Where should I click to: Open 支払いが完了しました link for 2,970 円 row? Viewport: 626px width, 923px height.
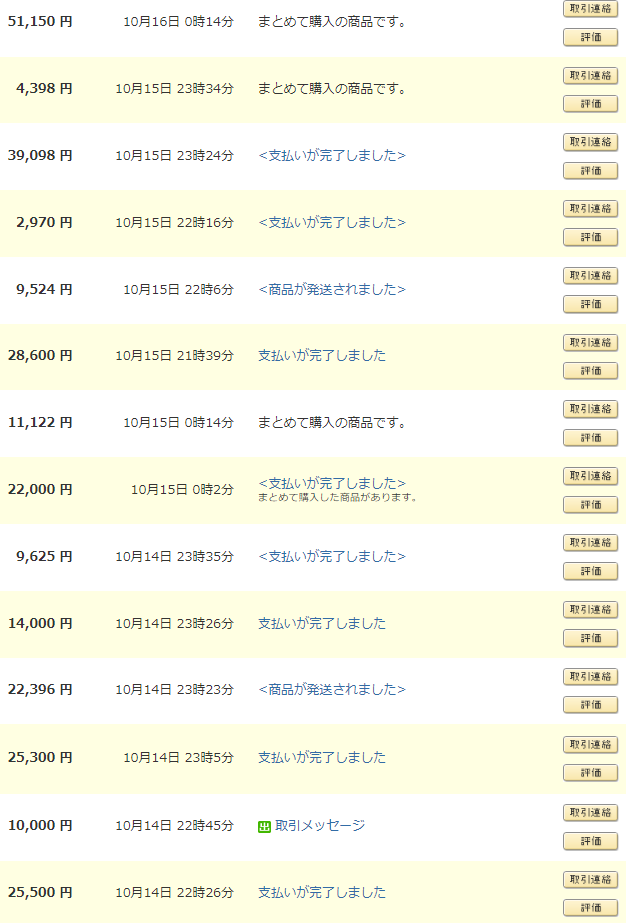(x=332, y=222)
